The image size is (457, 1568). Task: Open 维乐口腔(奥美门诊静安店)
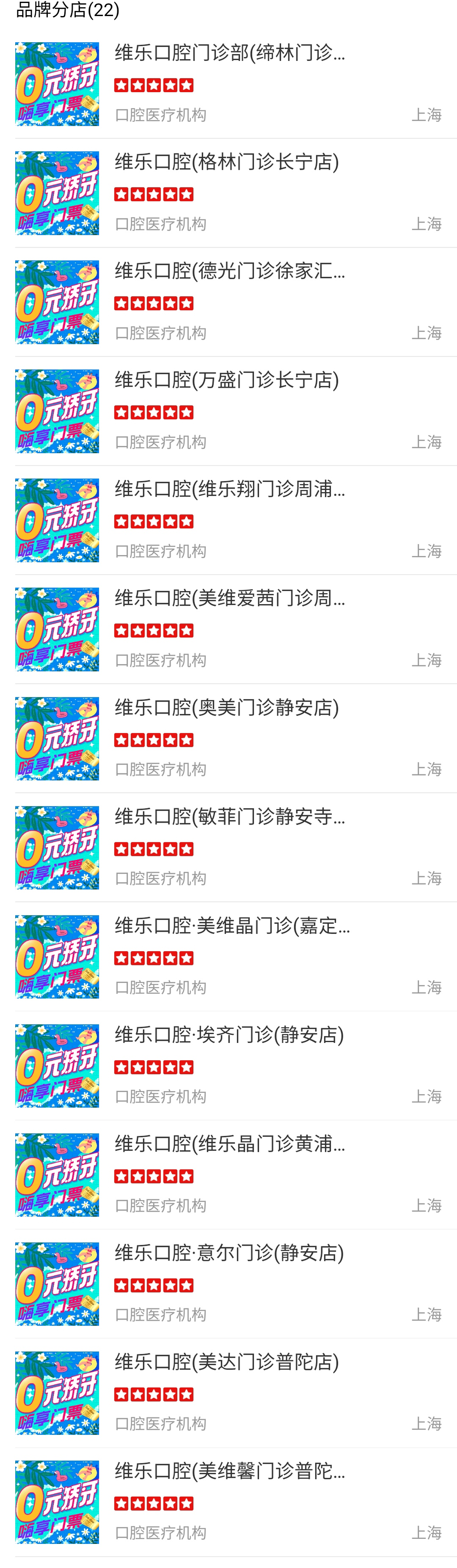(227, 708)
